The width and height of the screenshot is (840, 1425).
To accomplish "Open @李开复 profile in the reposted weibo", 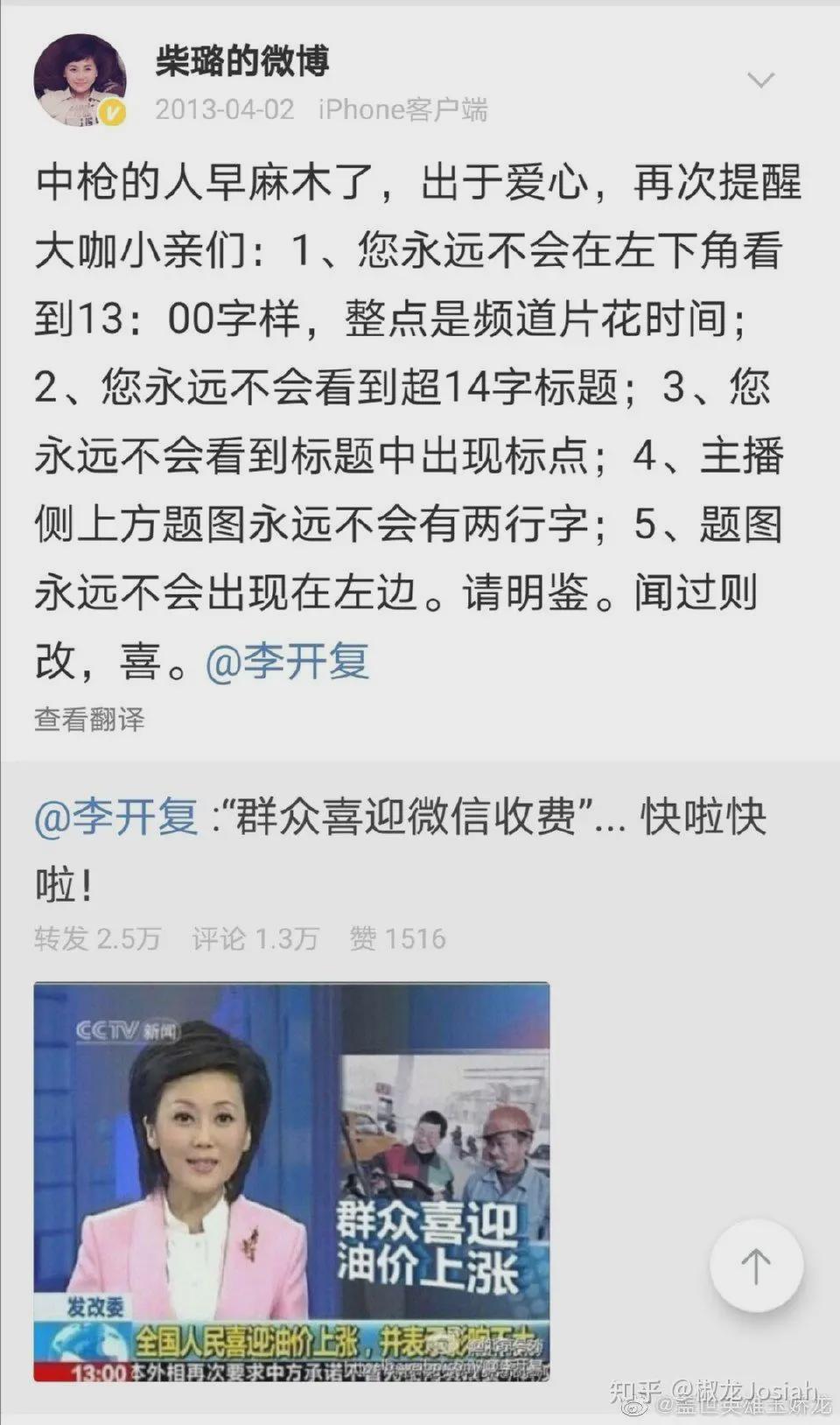I will (x=115, y=818).
